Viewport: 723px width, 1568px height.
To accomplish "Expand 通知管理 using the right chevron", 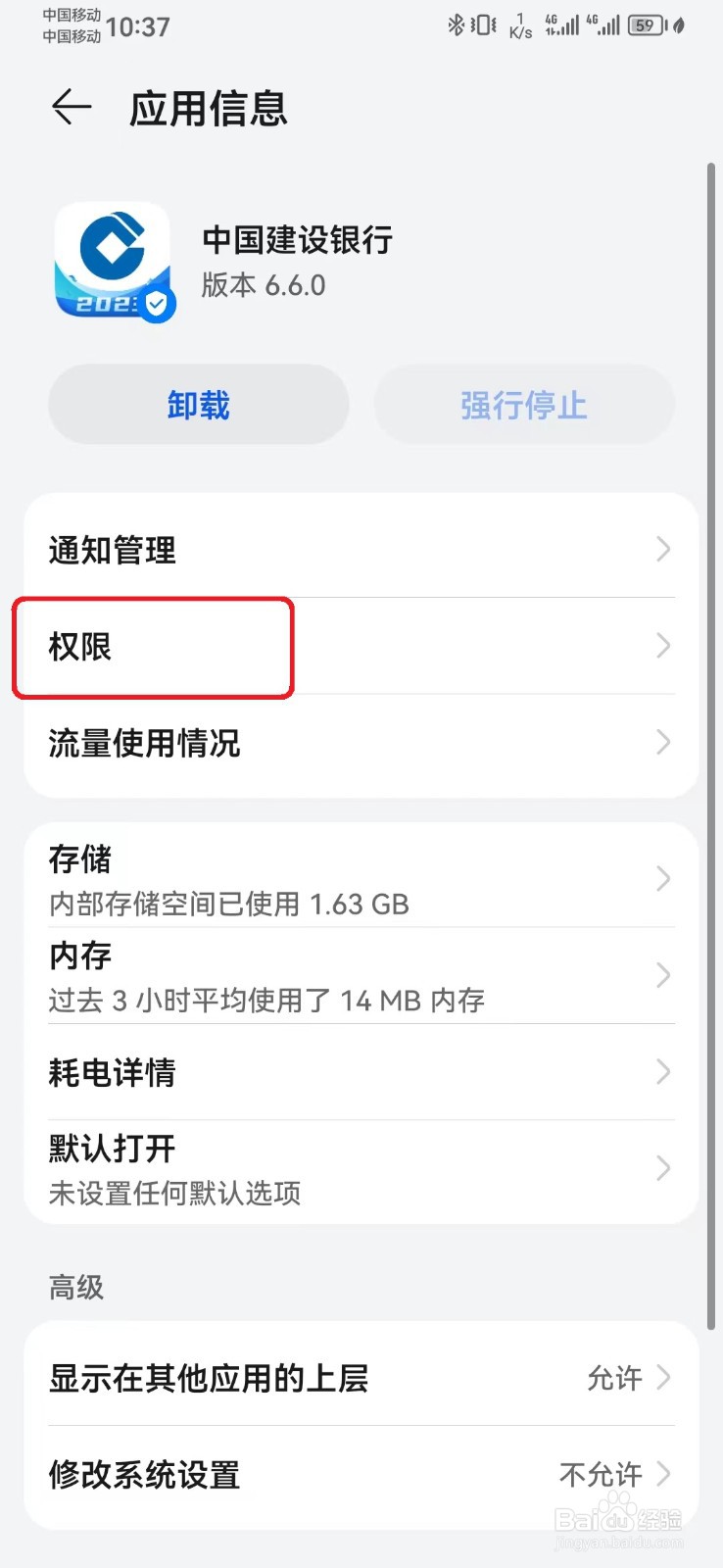I will click(x=663, y=550).
